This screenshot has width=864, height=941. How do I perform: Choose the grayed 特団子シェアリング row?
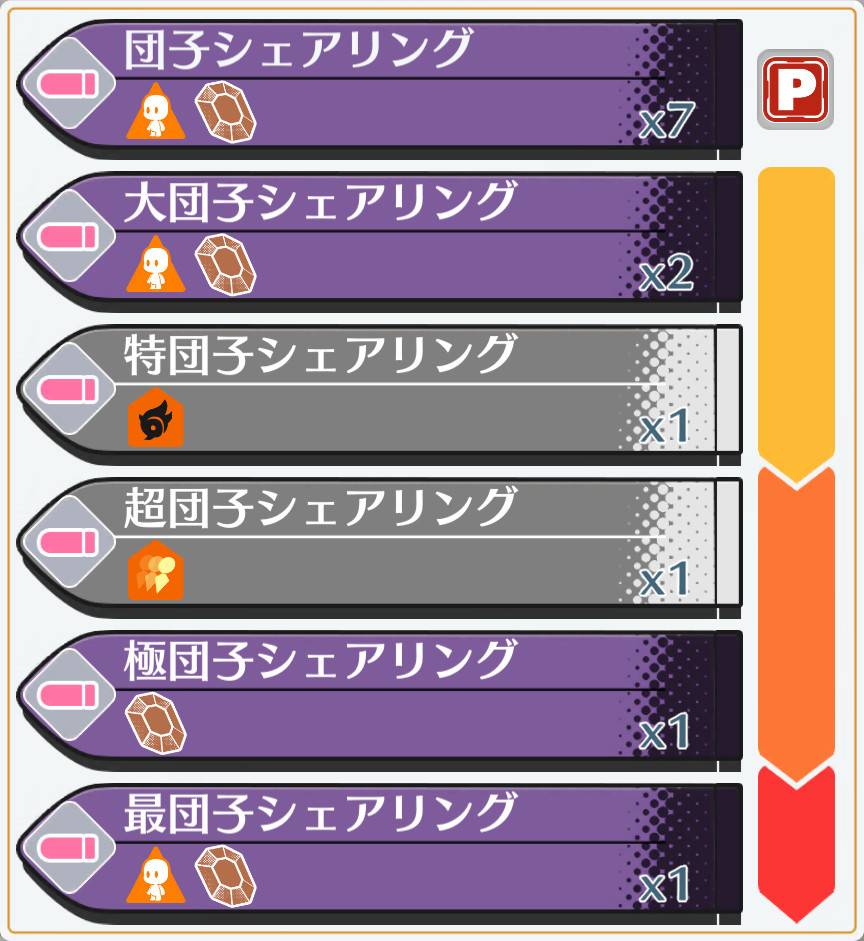(380, 393)
